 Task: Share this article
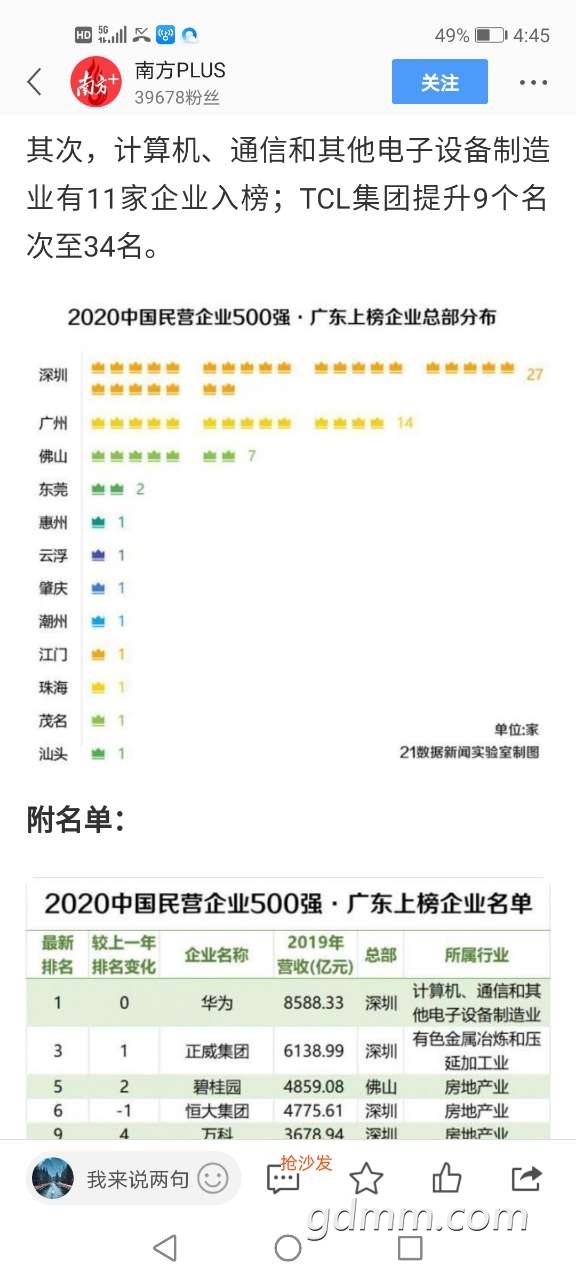click(x=527, y=1179)
